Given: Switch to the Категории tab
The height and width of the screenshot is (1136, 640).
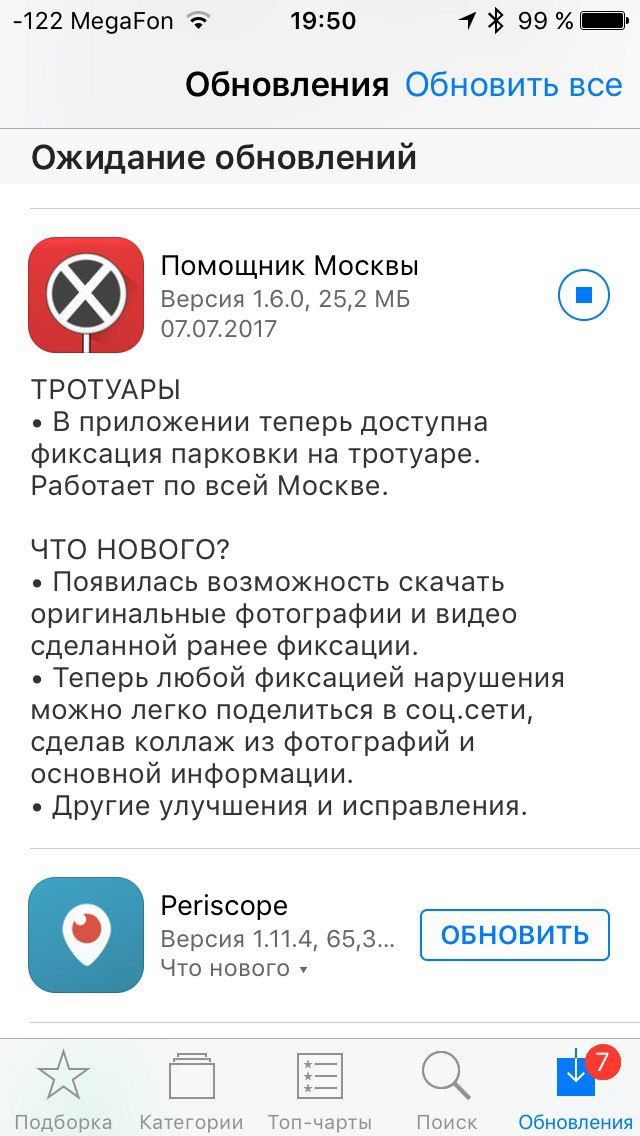Looking at the screenshot, I should [191, 1090].
